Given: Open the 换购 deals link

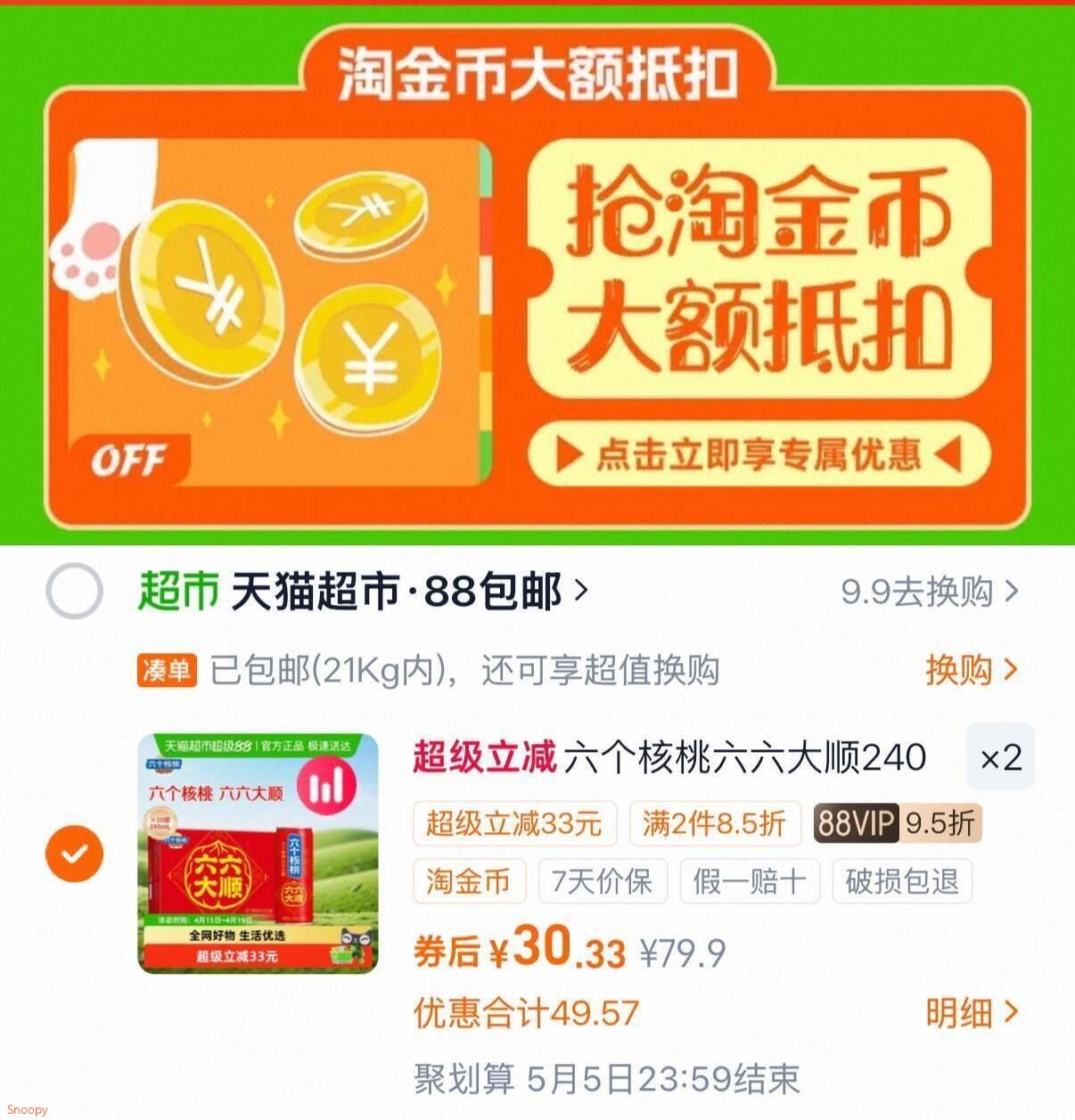Looking at the screenshot, I should point(970,670).
